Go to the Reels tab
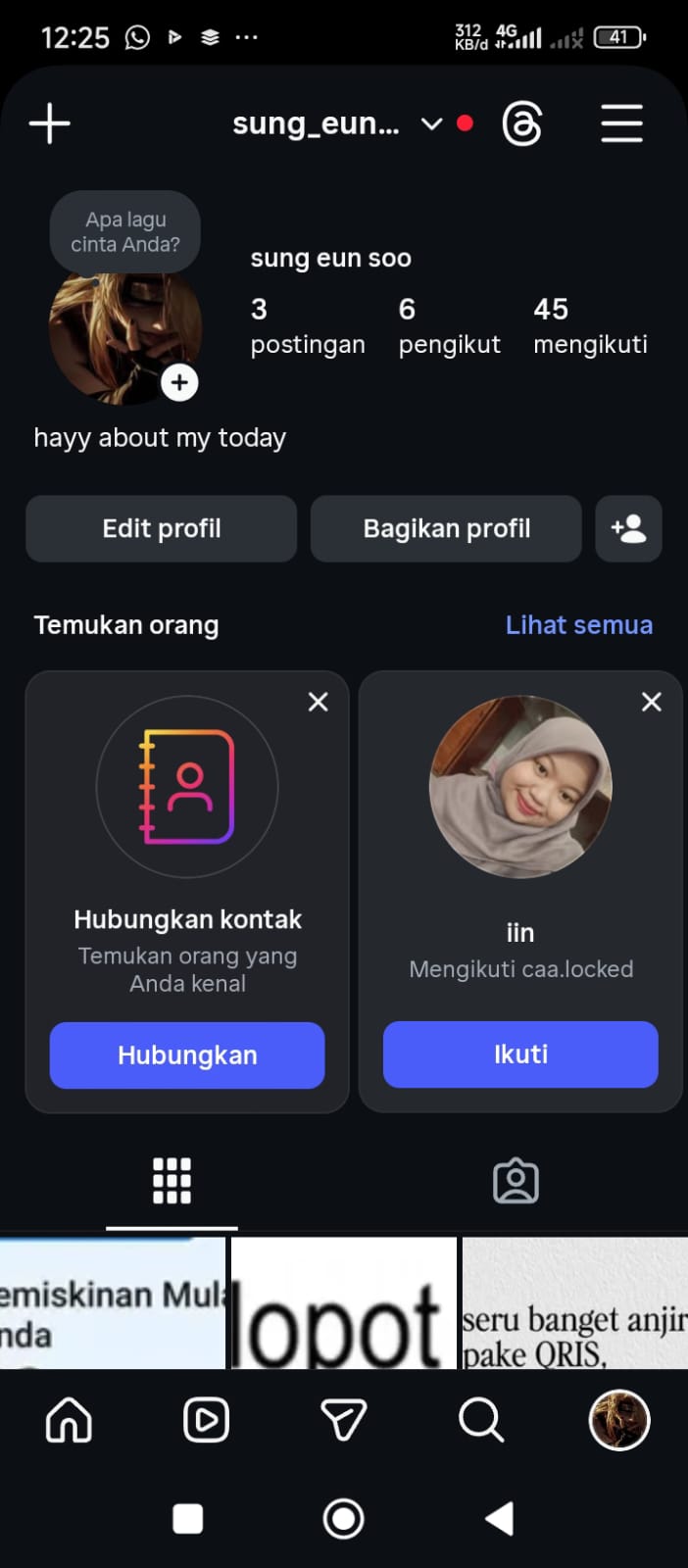Viewport: 688px width, 1568px height. (x=206, y=1420)
